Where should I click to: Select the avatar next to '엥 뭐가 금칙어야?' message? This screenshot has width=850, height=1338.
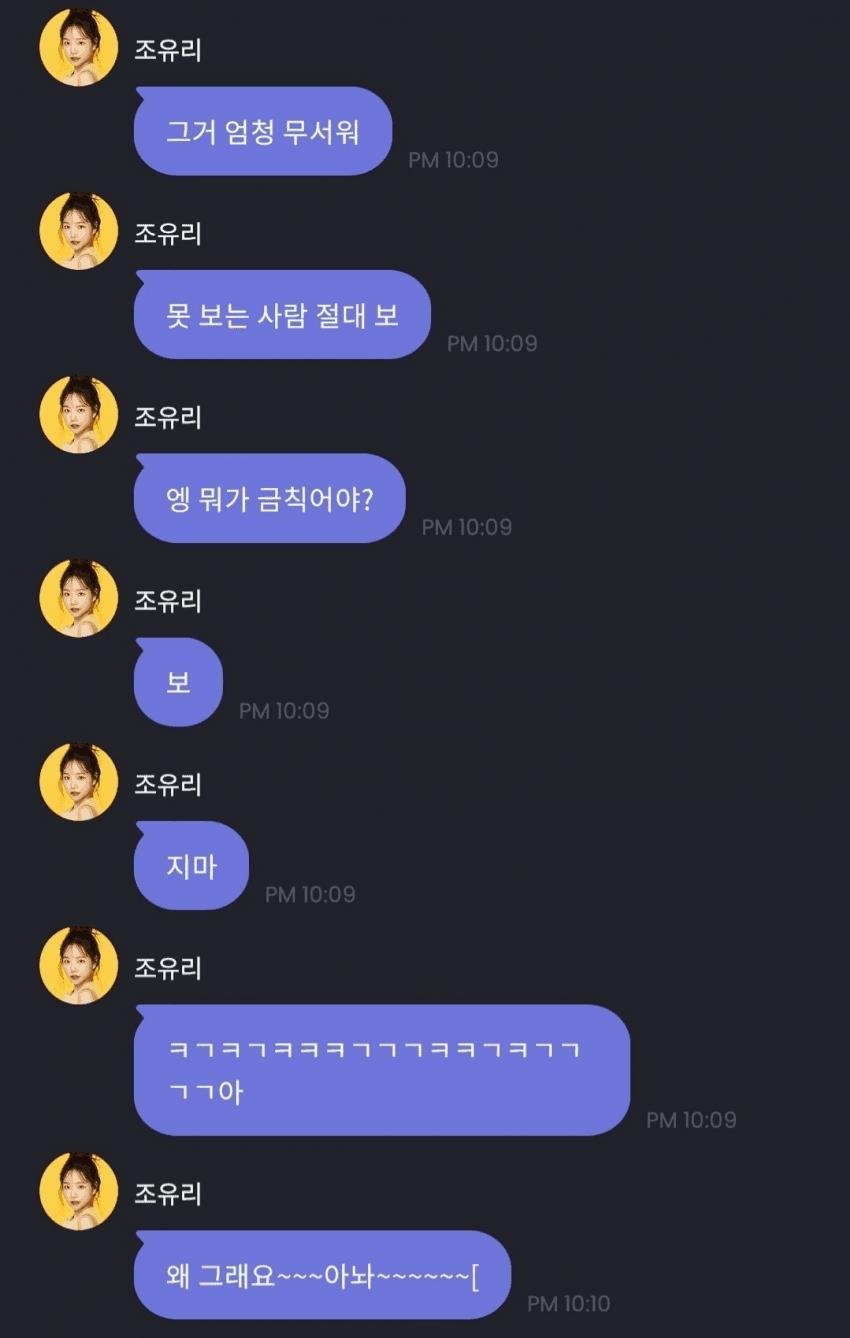78,415
